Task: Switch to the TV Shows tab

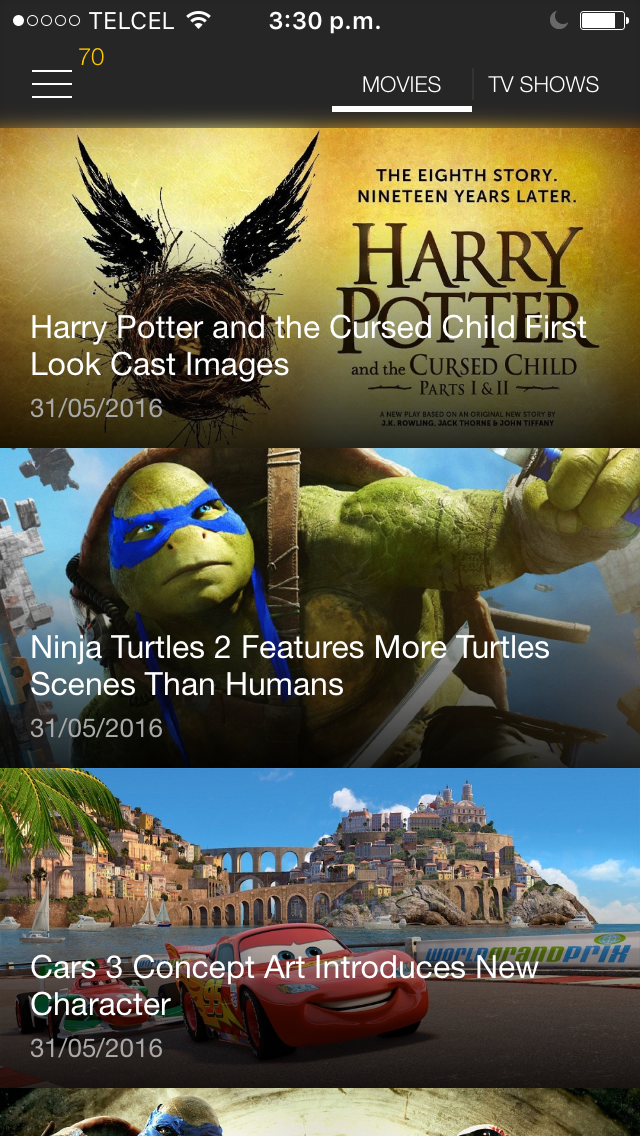Action: [543, 85]
